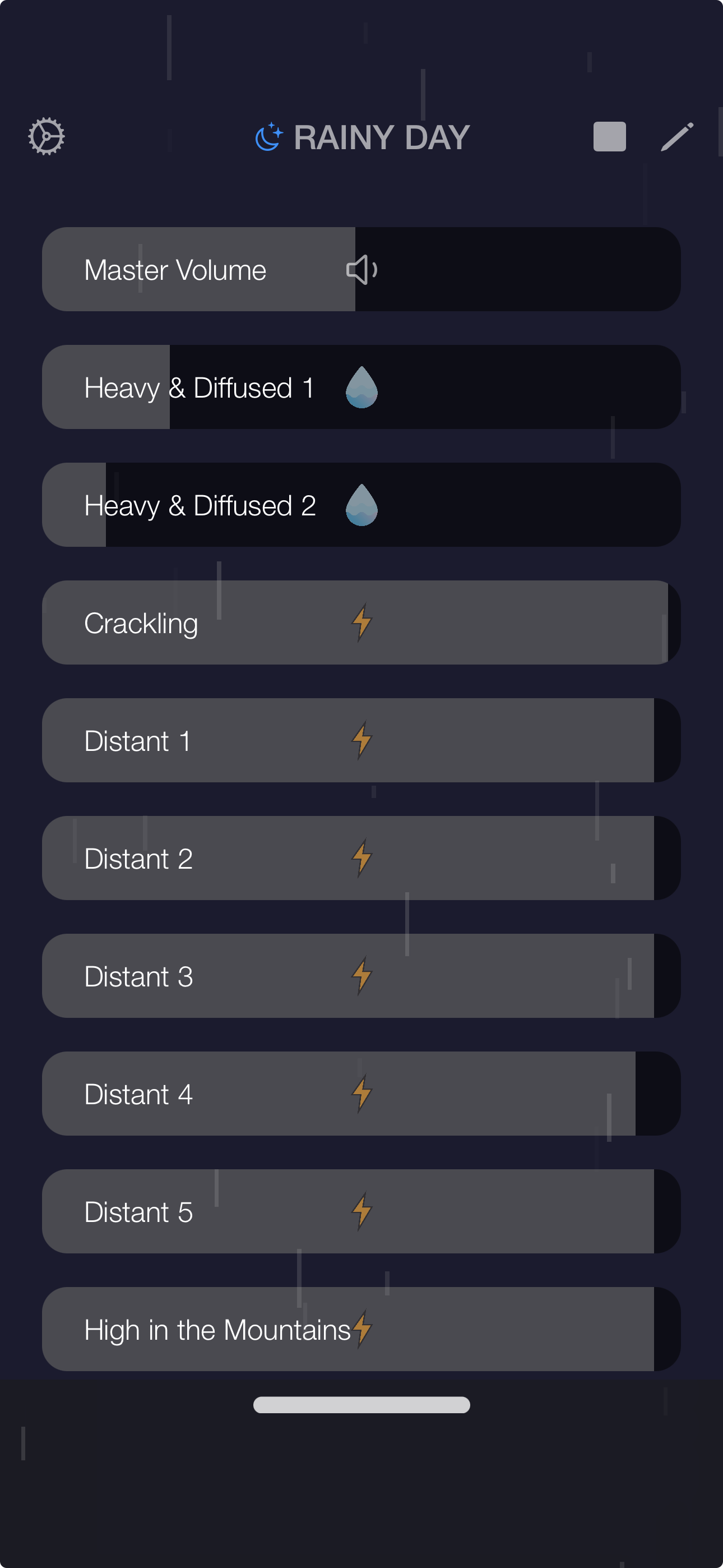Tap the lightning bolt on Distant 4

361,1093
